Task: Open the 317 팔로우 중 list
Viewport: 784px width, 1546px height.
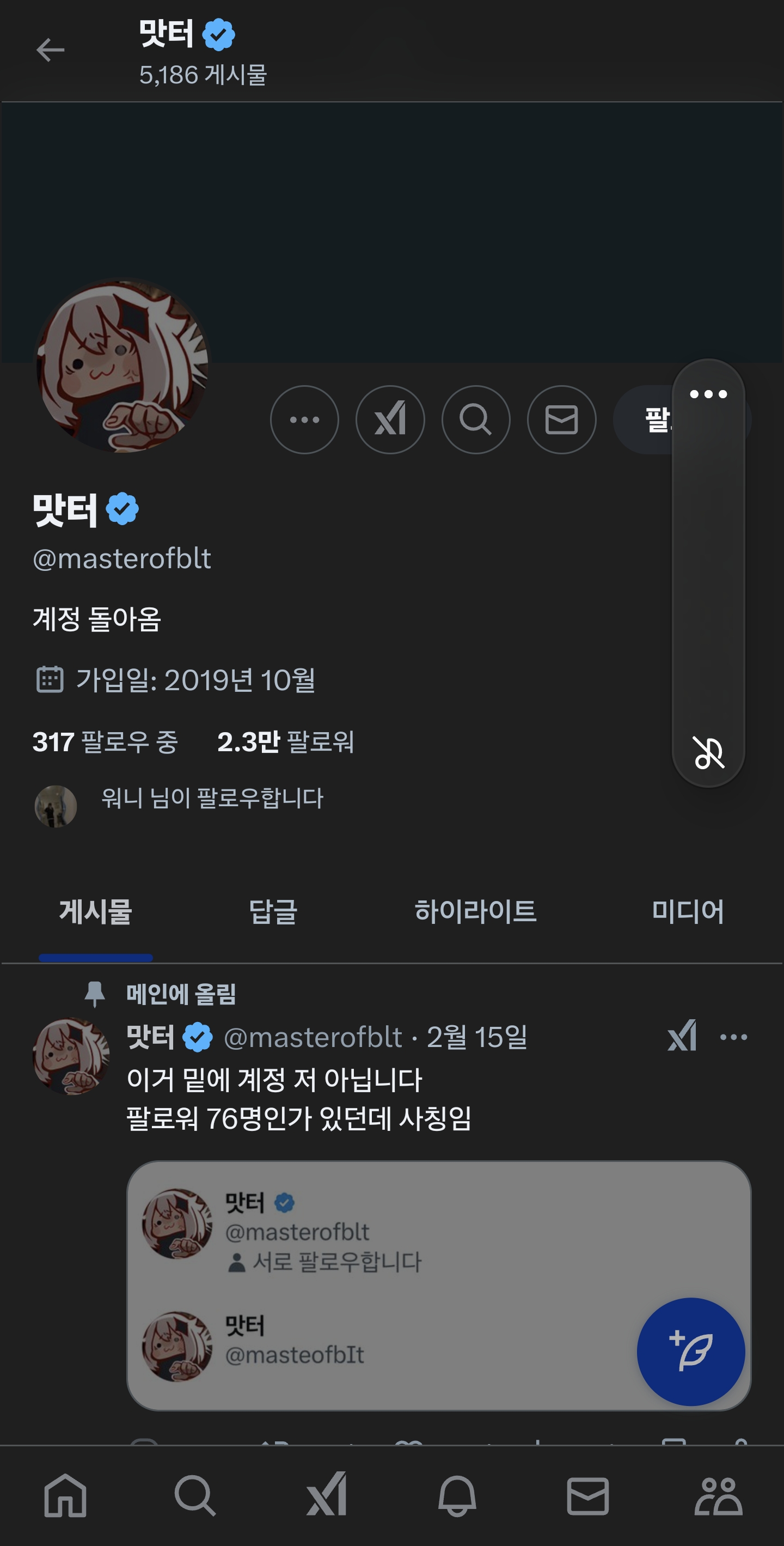Action: click(105, 742)
